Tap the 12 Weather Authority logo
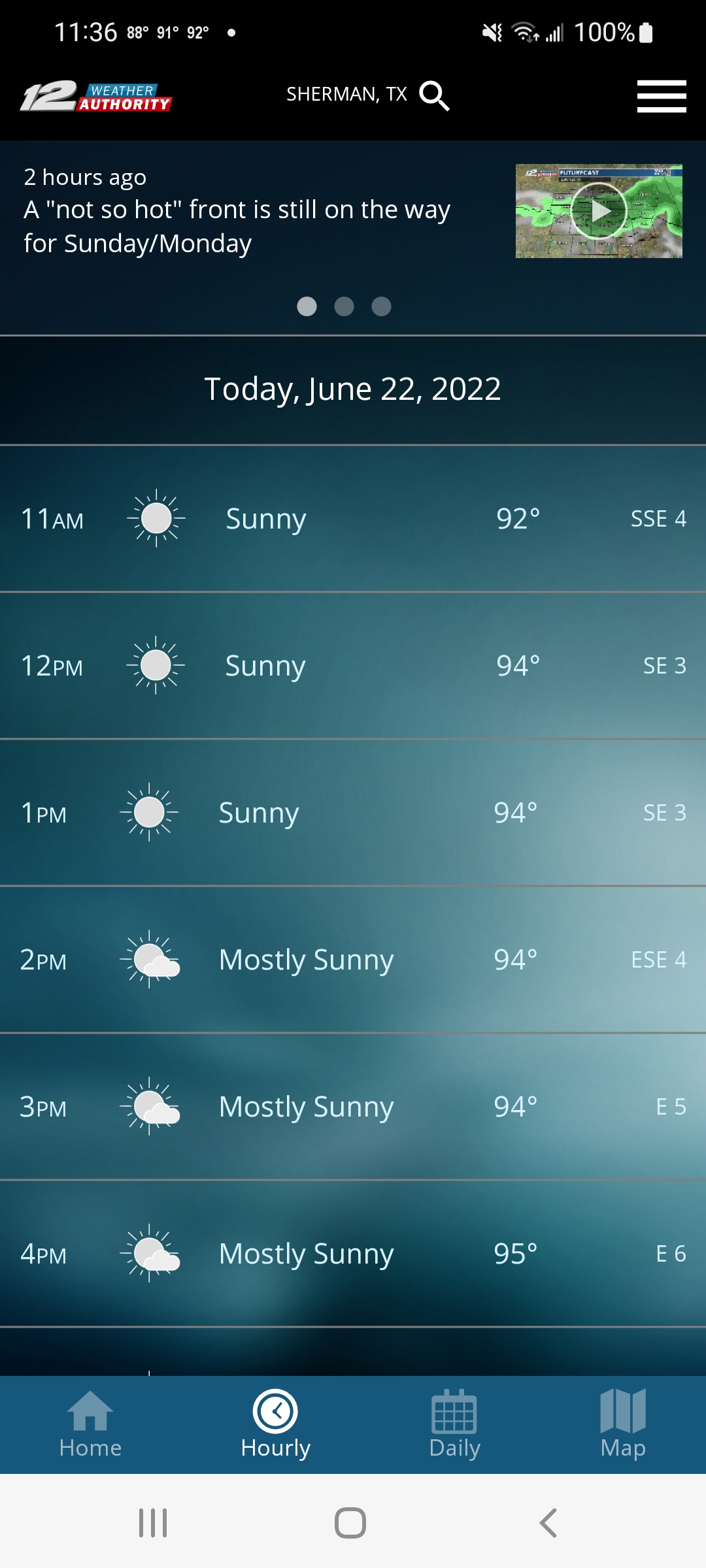Viewport: 706px width, 1568px height. [96, 96]
